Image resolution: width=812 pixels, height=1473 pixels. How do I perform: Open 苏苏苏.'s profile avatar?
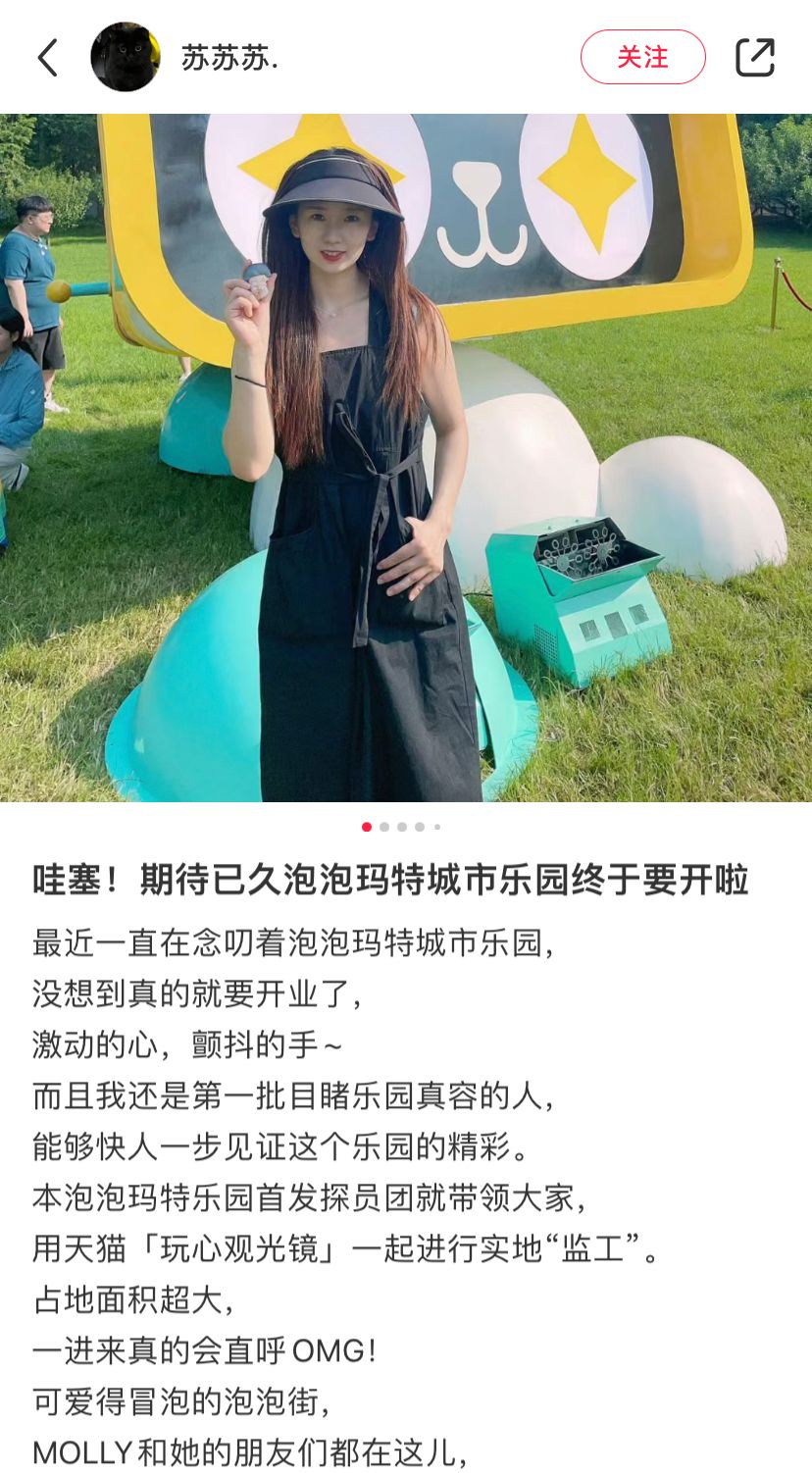(126, 58)
